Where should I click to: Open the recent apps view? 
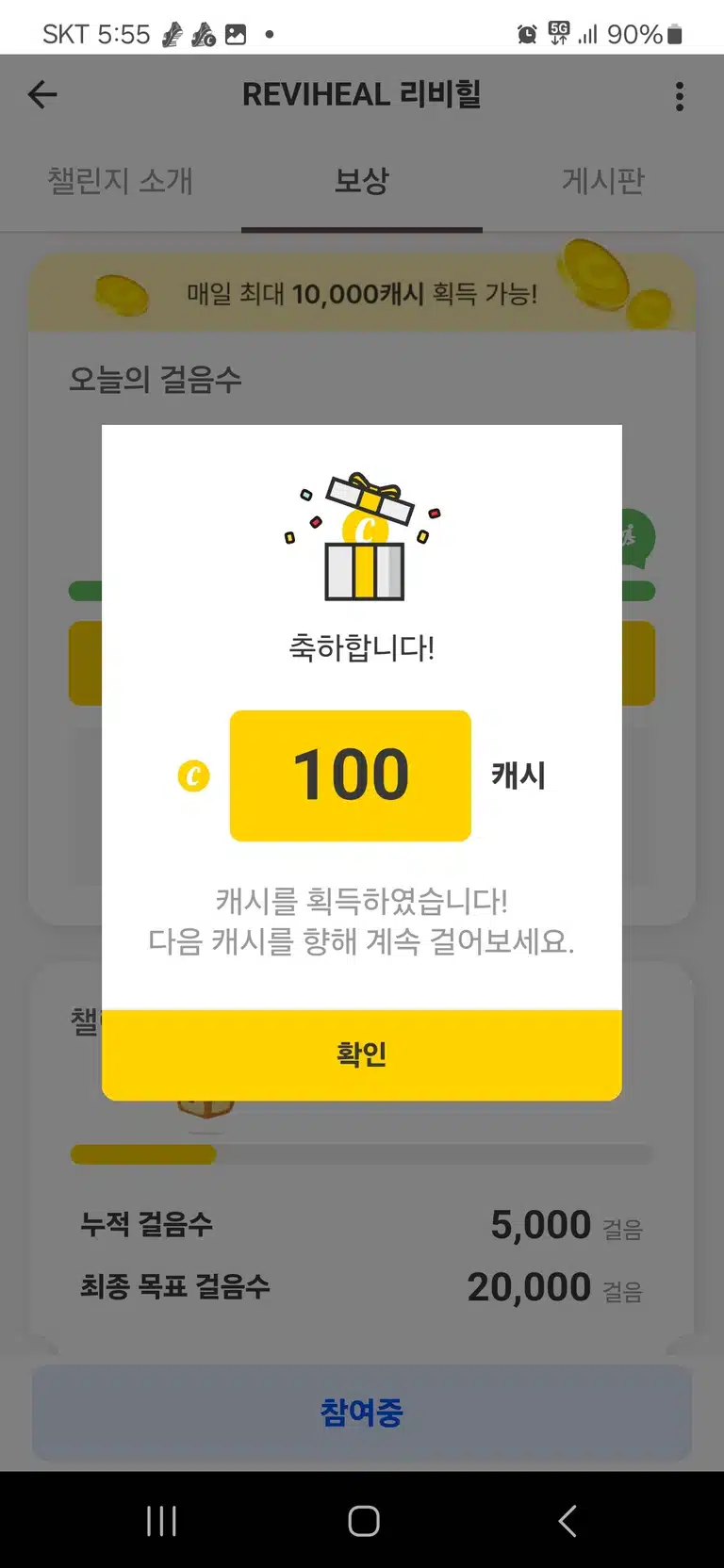161,1521
